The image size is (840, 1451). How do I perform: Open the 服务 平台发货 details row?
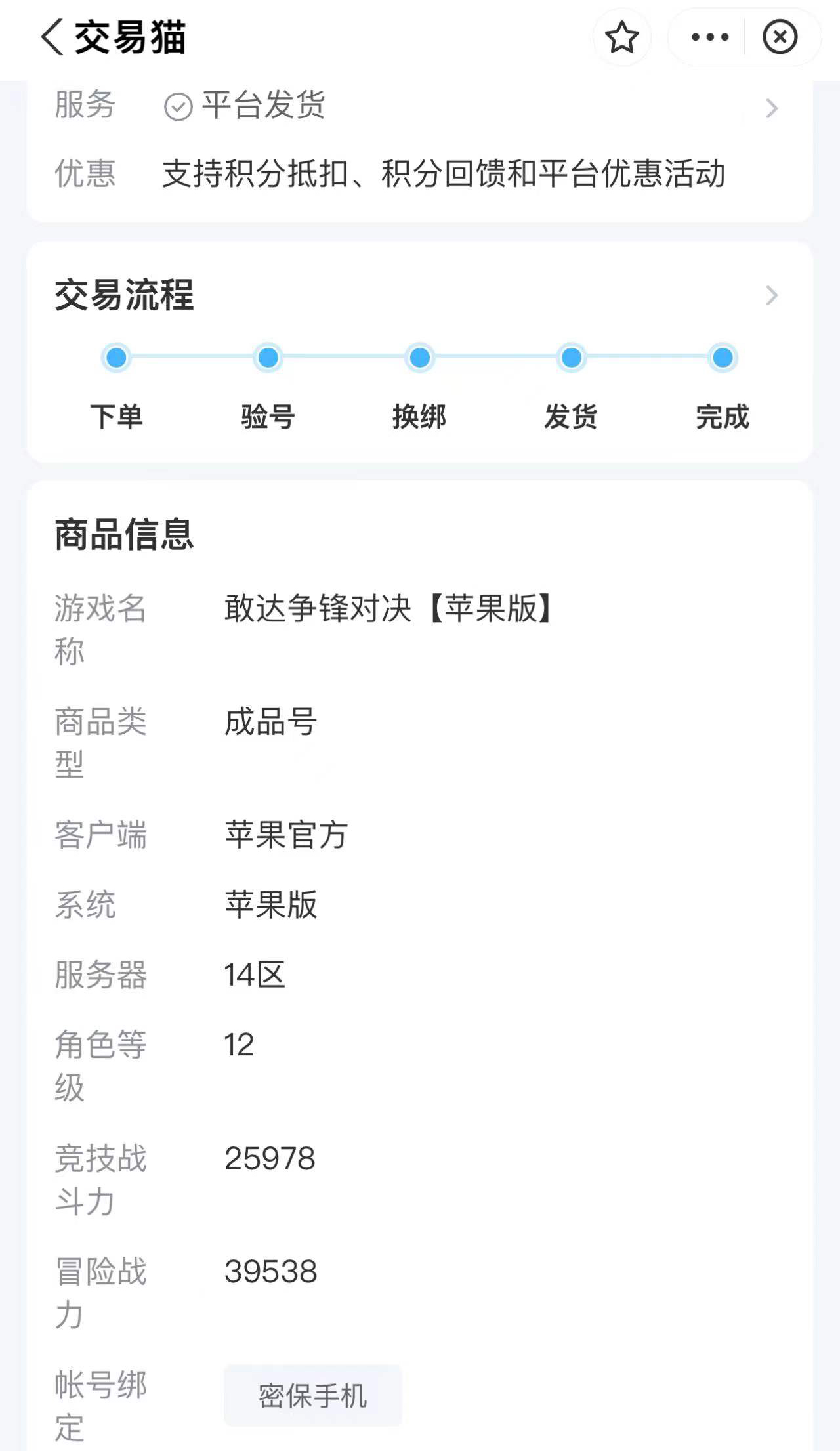coord(771,108)
